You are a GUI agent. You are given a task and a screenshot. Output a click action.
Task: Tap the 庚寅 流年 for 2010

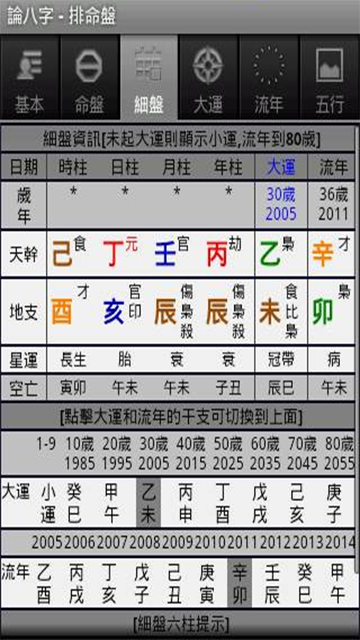207,584
